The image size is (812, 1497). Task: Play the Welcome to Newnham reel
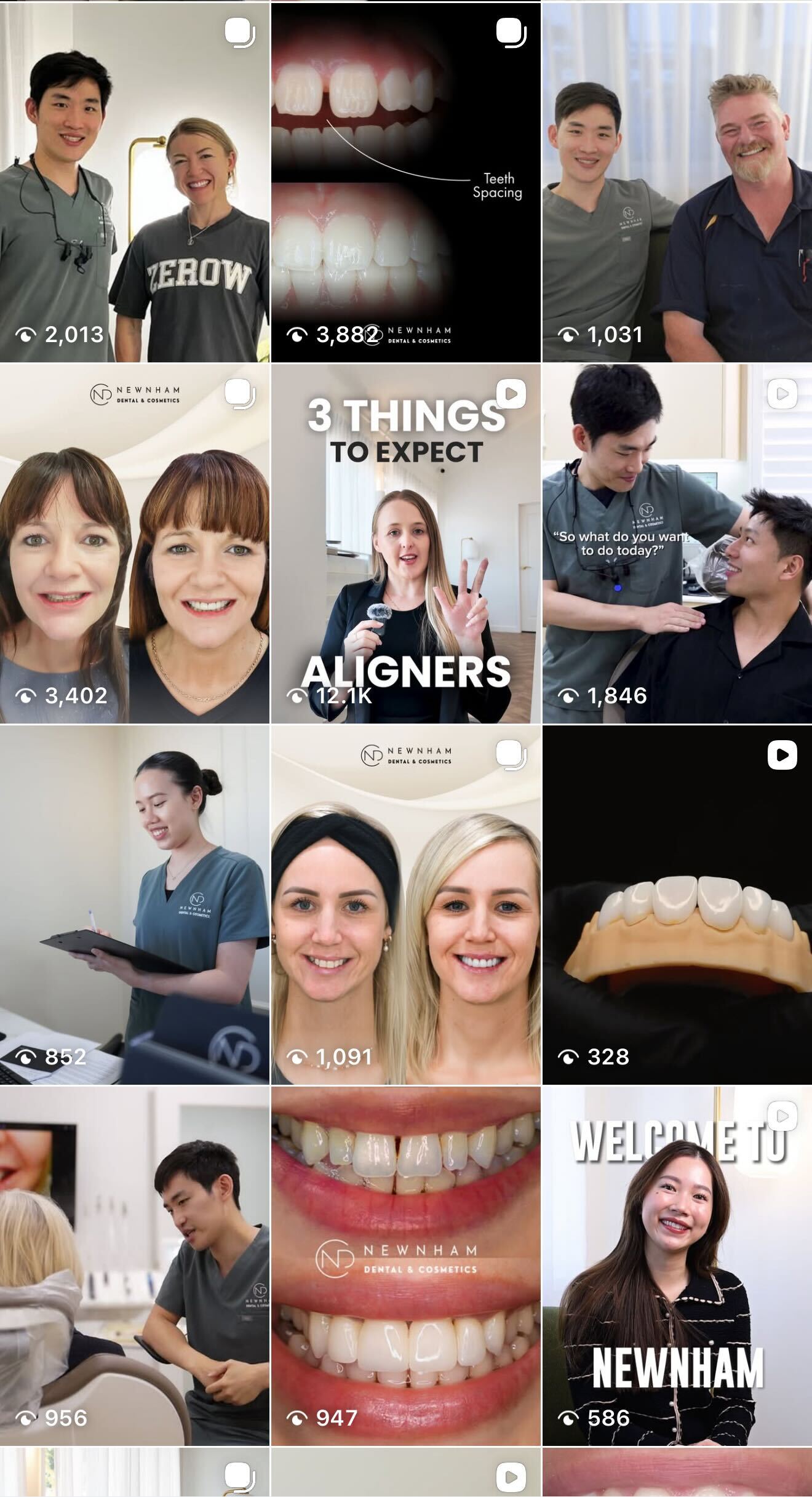(x=677, y=1266)
